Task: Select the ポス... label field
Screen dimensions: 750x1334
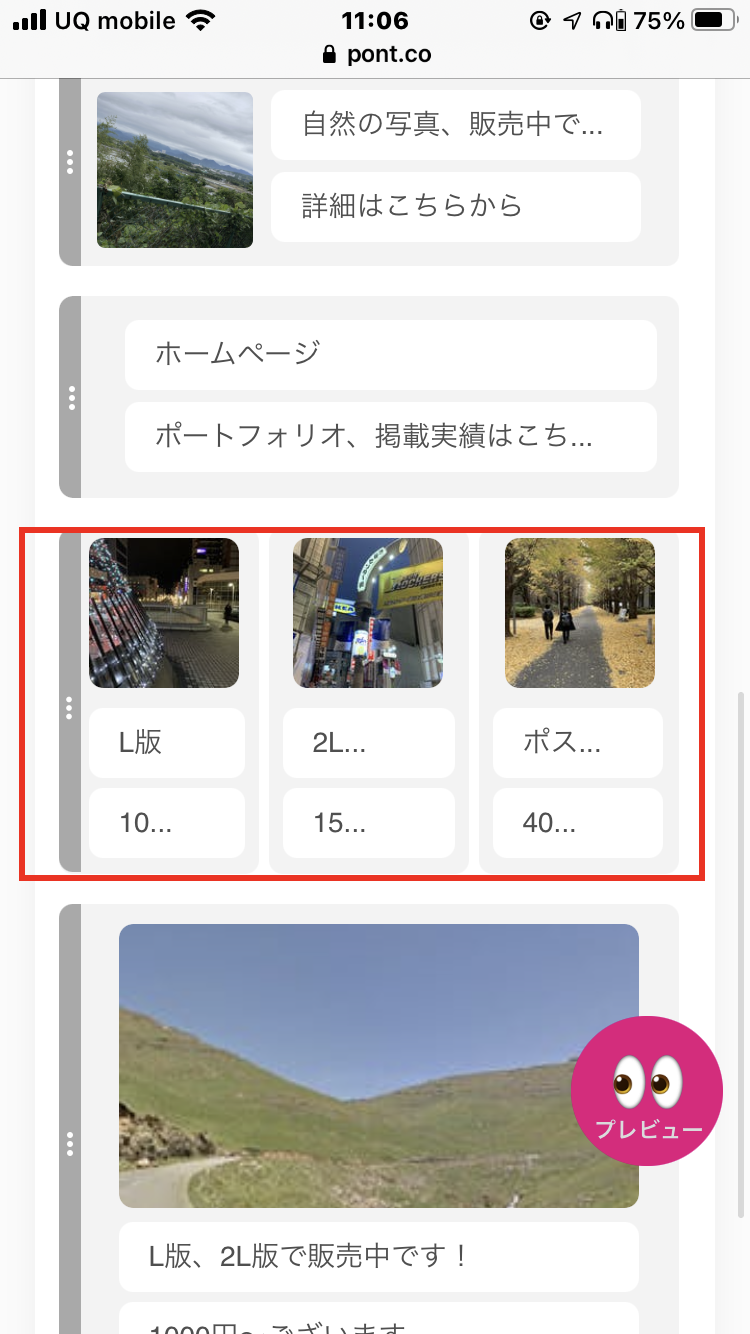Action: 578,743
